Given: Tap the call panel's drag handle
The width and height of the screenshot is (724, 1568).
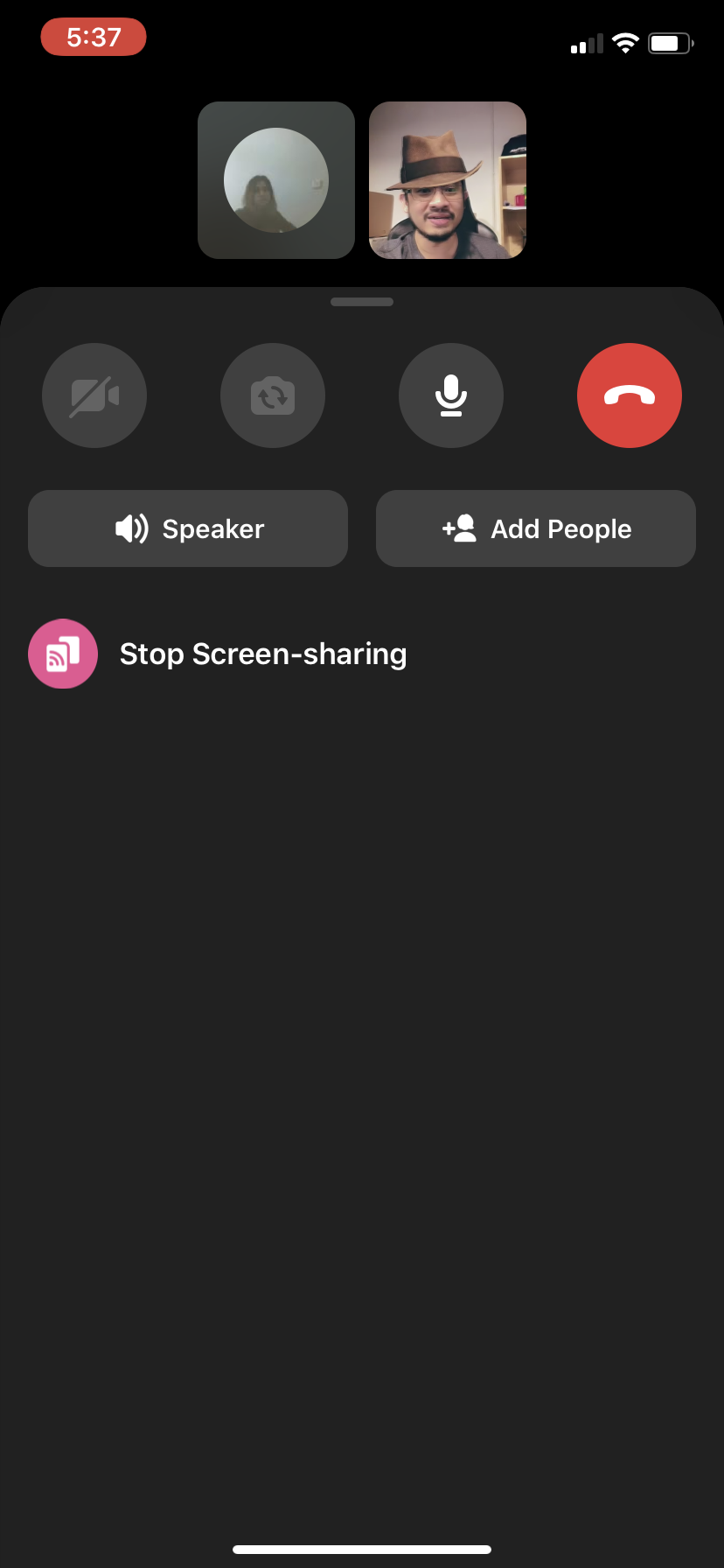Looking at the screenshot, I should tap(362, 302).
